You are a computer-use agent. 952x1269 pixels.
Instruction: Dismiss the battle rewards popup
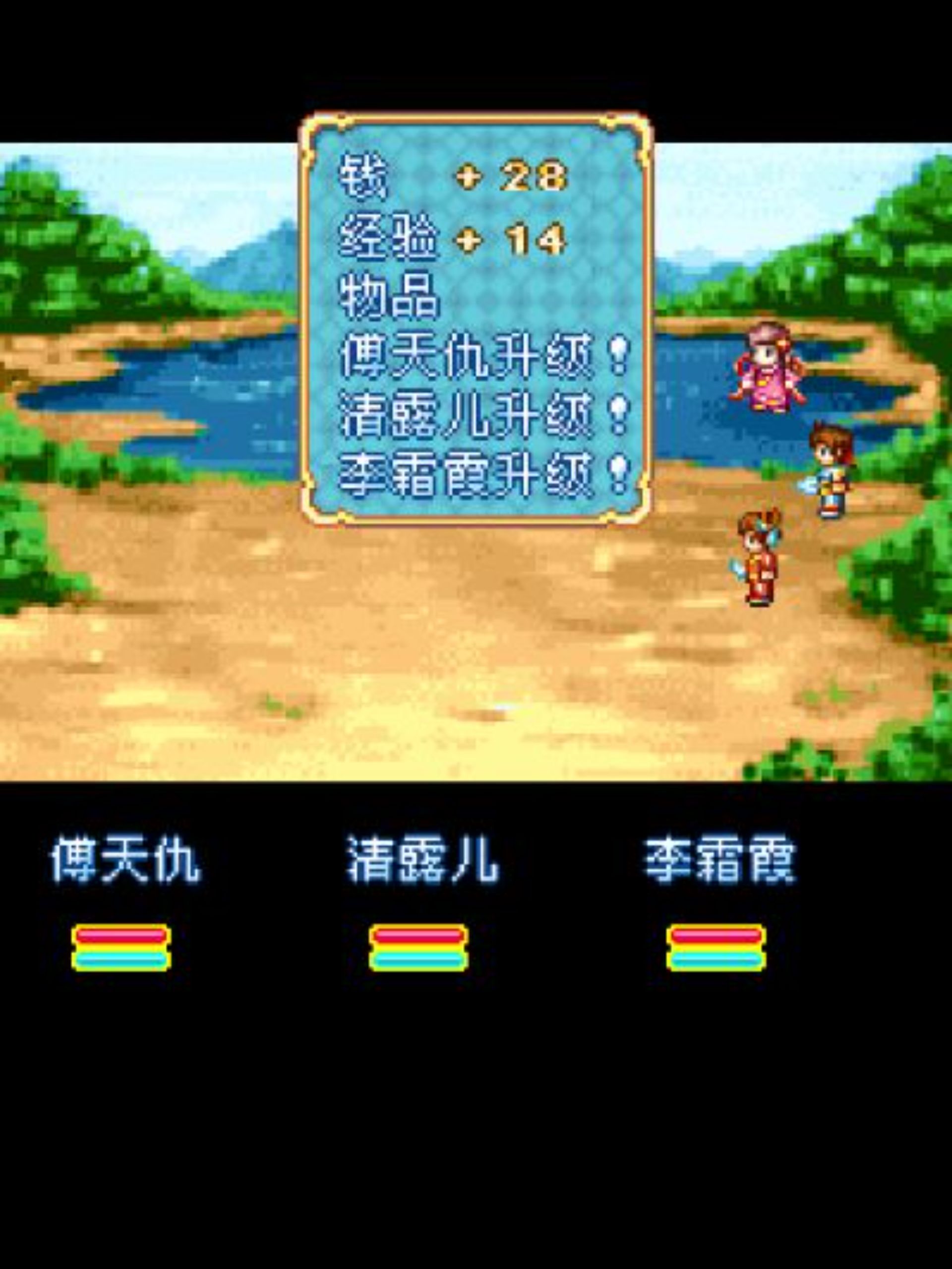coord(476,319)
